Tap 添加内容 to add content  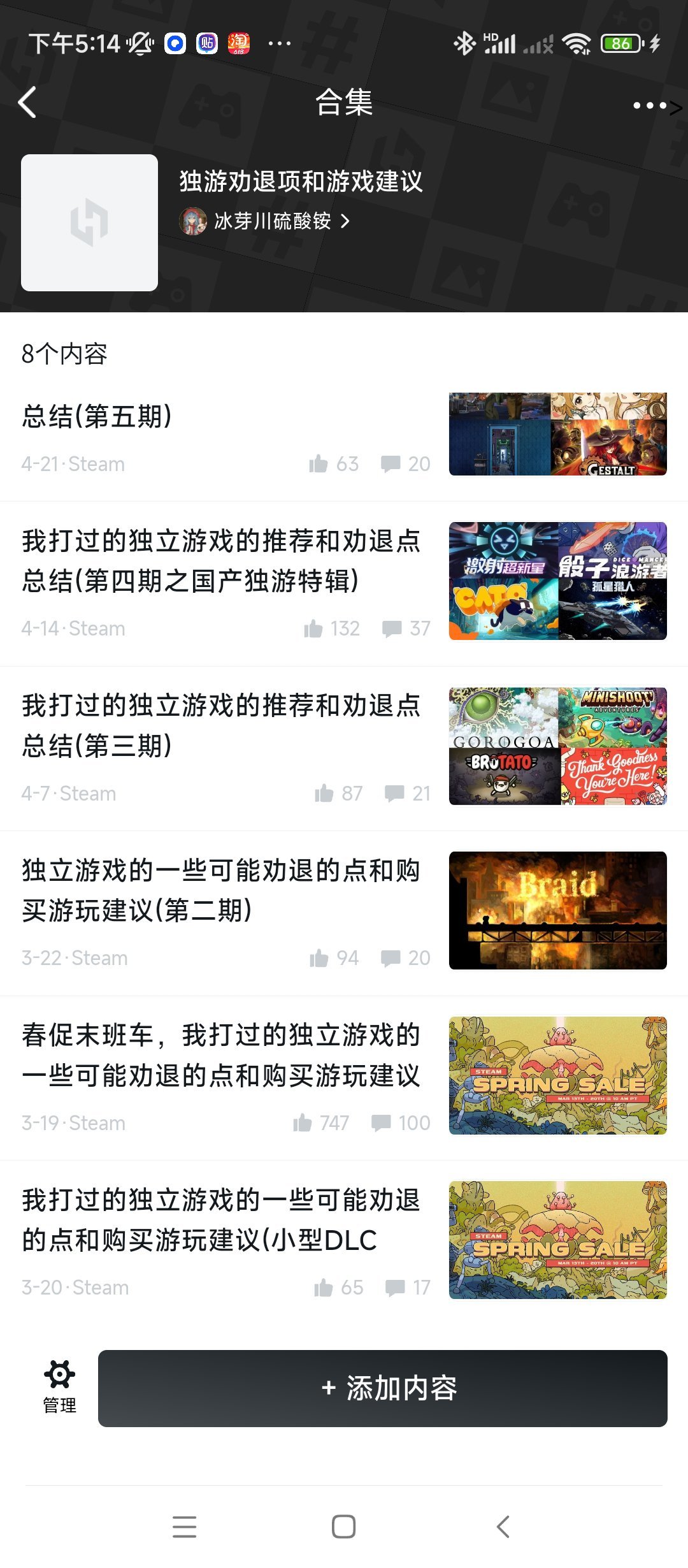coord(382,1388)
